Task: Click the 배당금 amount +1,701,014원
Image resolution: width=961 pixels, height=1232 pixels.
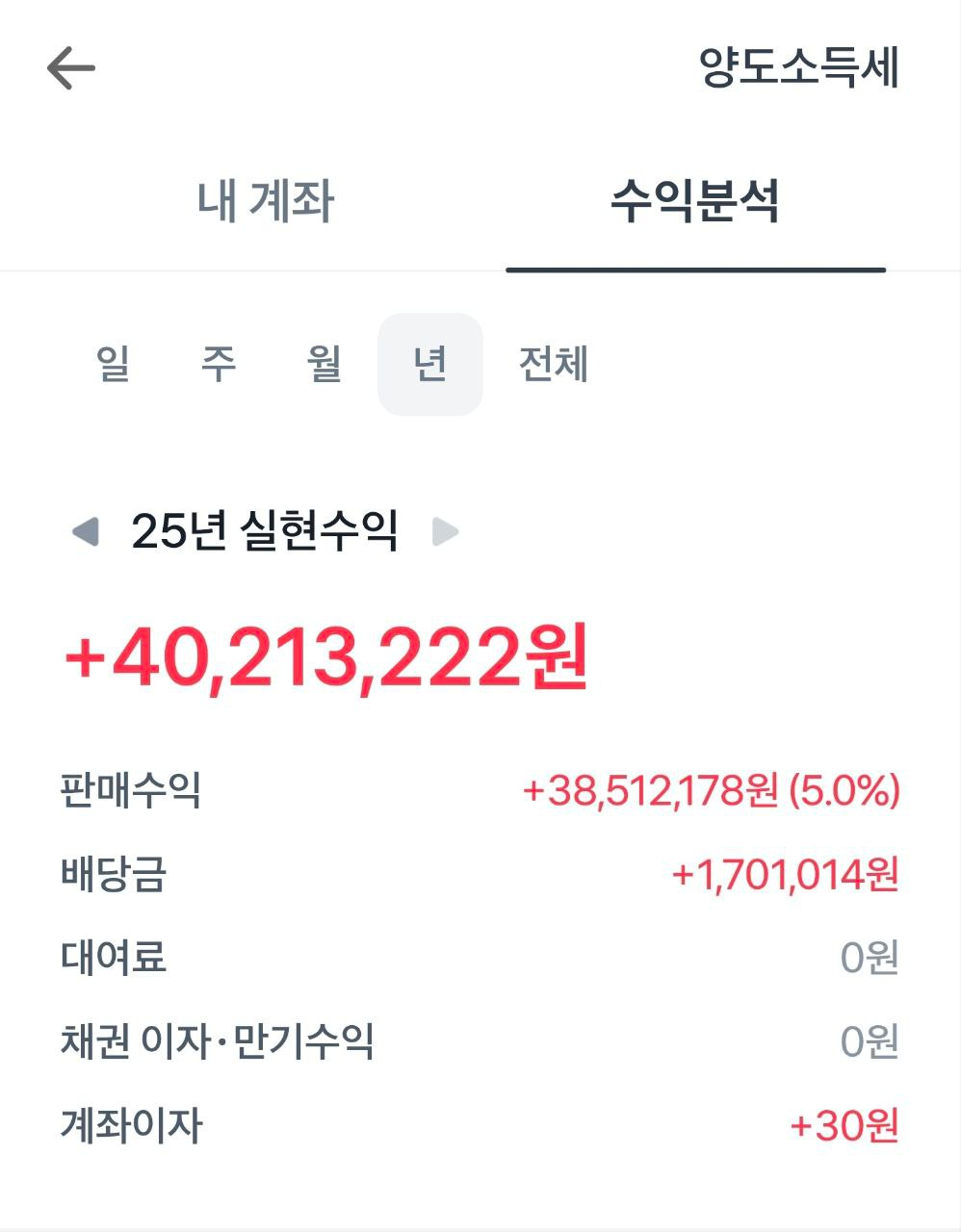Action: point(787,876)
